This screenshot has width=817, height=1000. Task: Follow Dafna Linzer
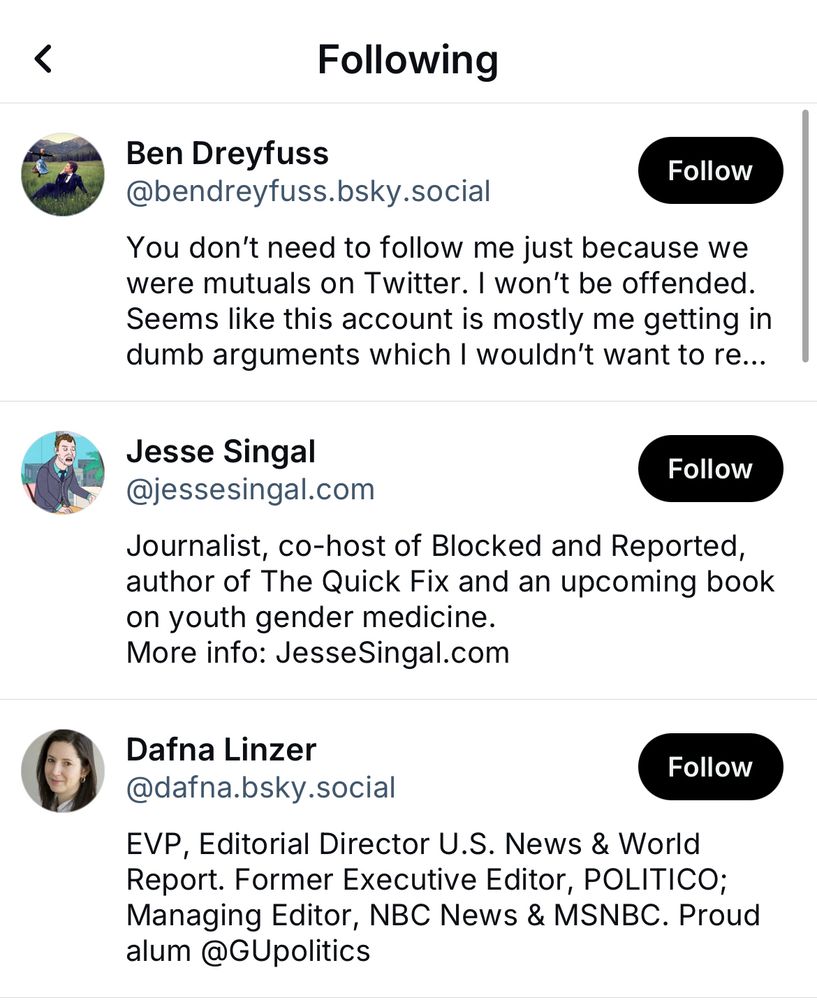click(x=710, y=767)
